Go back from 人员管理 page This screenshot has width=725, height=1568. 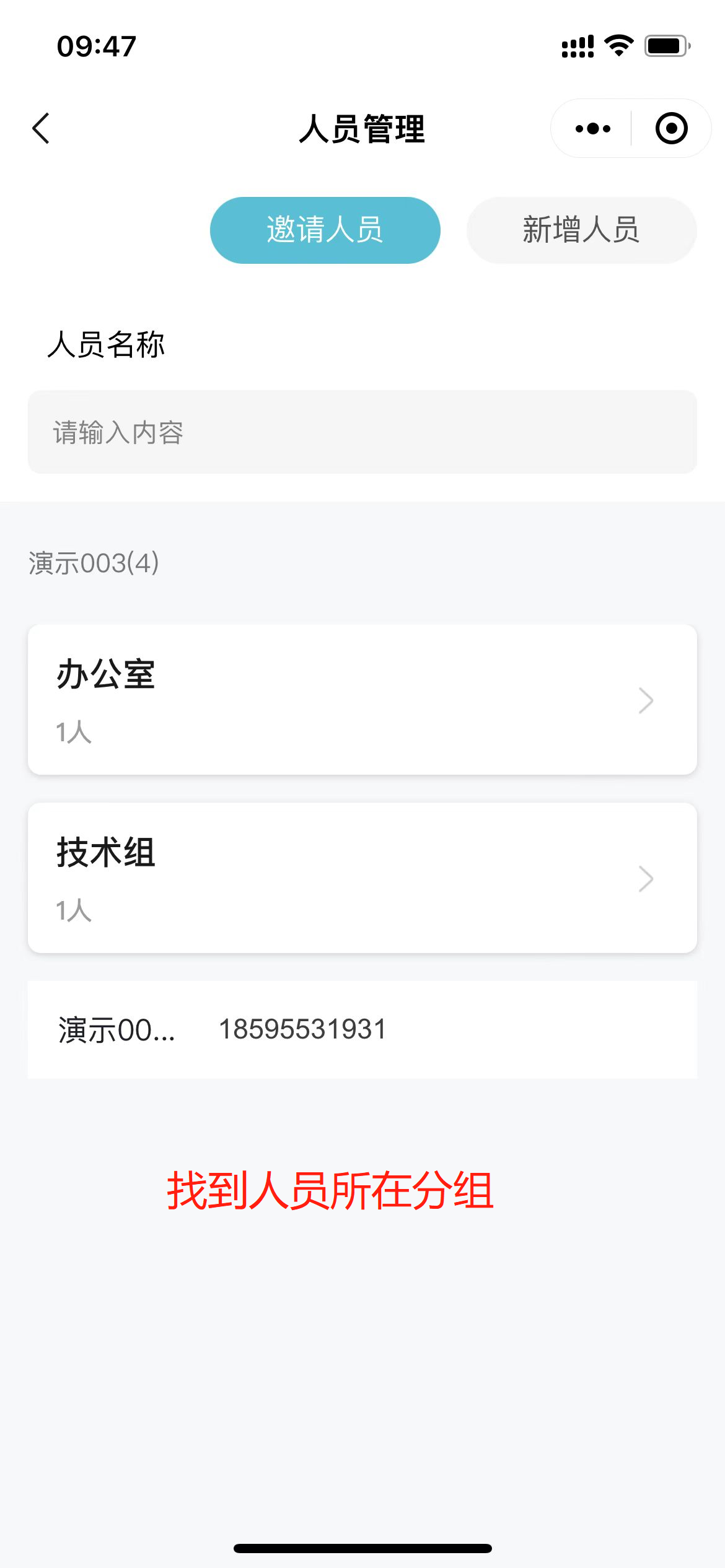click(41, 128)
